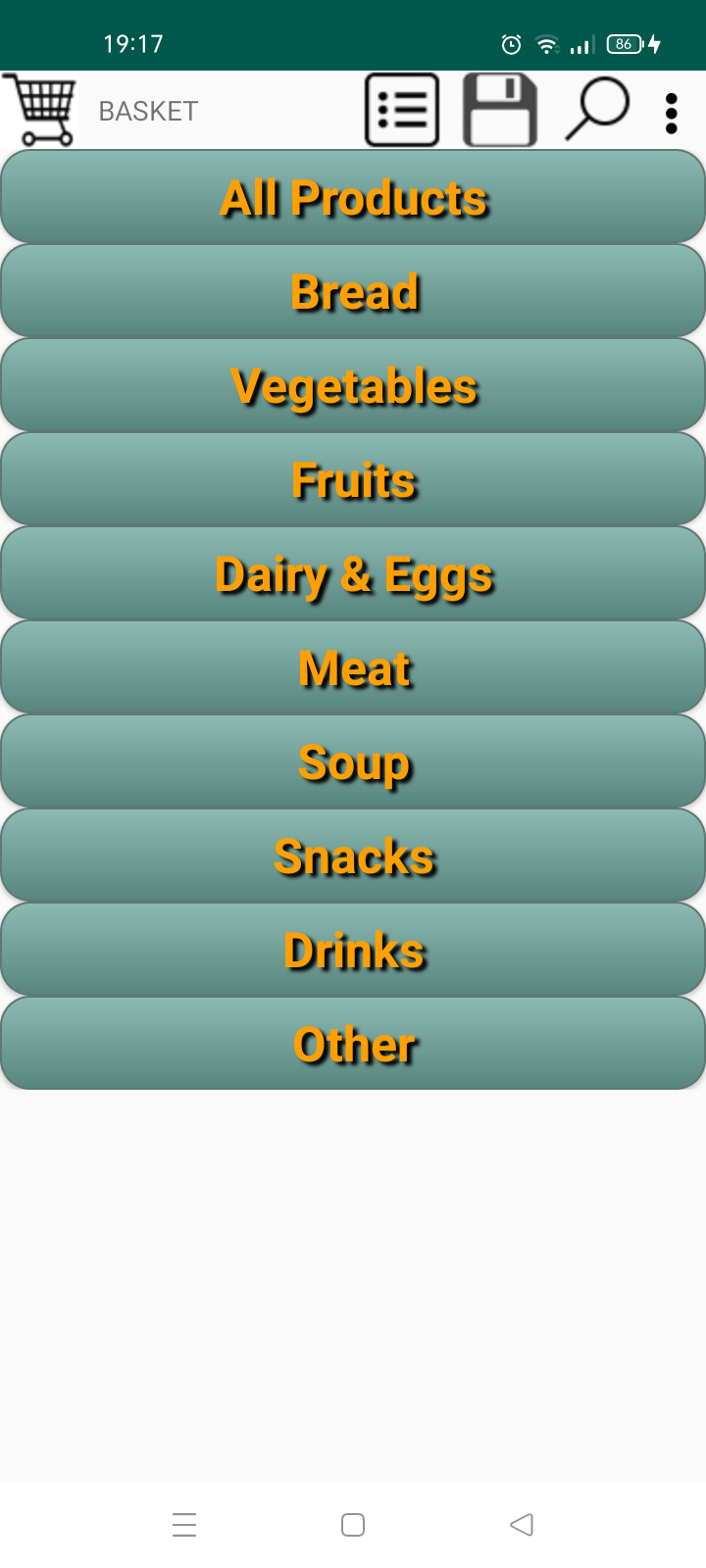
Task: Select the All Products category
Action: coord(353,197)
